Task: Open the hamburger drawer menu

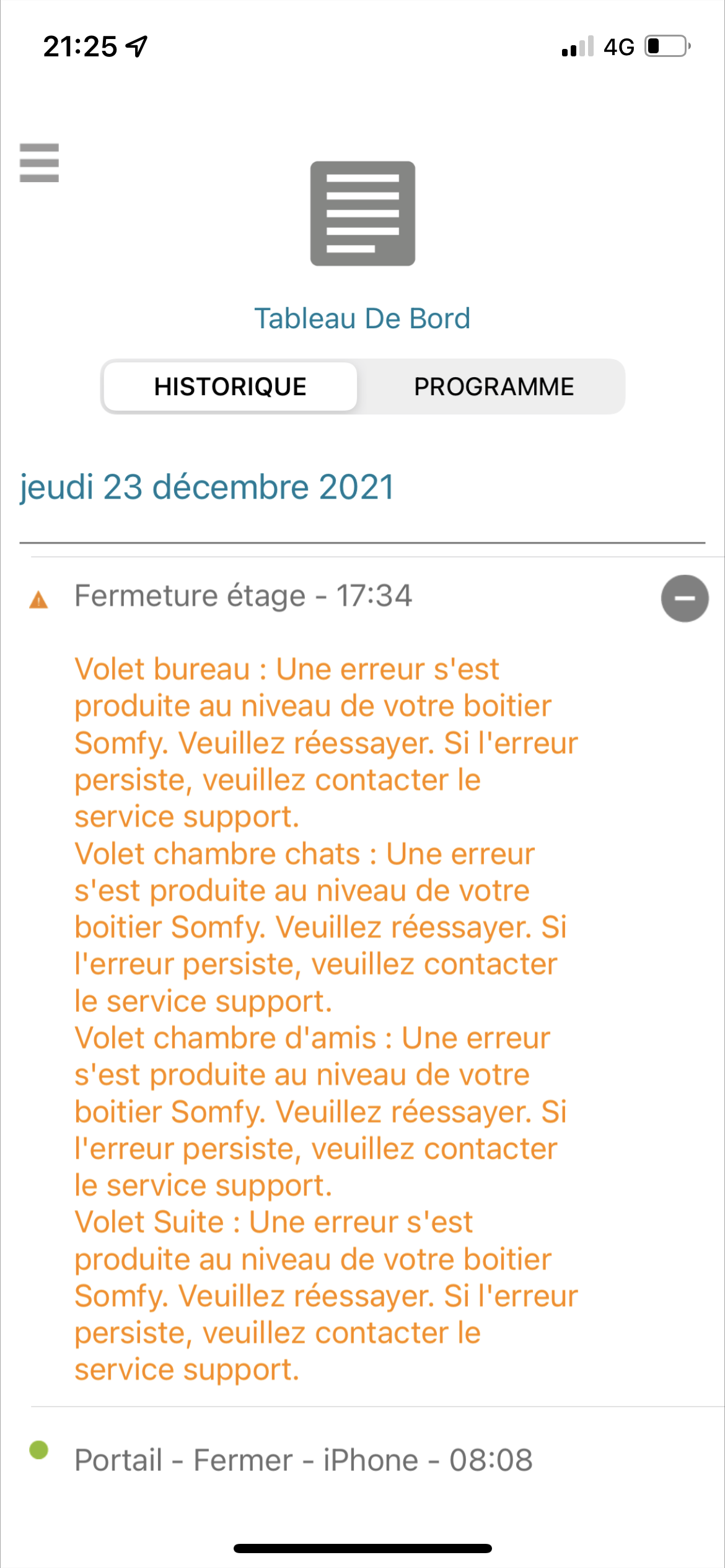Action: [x=39, y=163]
